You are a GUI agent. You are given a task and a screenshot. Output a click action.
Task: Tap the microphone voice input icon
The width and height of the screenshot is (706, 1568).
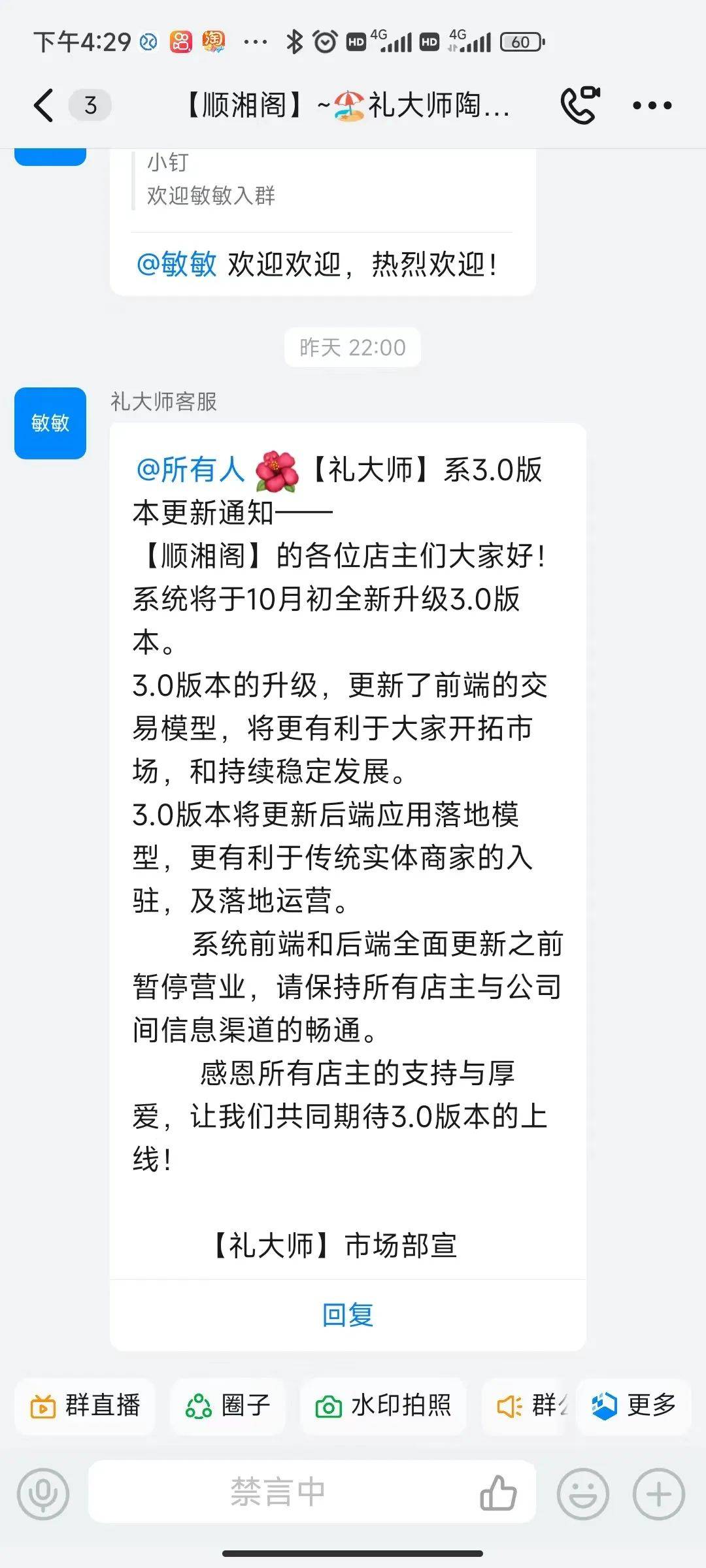(x=43, y=1494)
